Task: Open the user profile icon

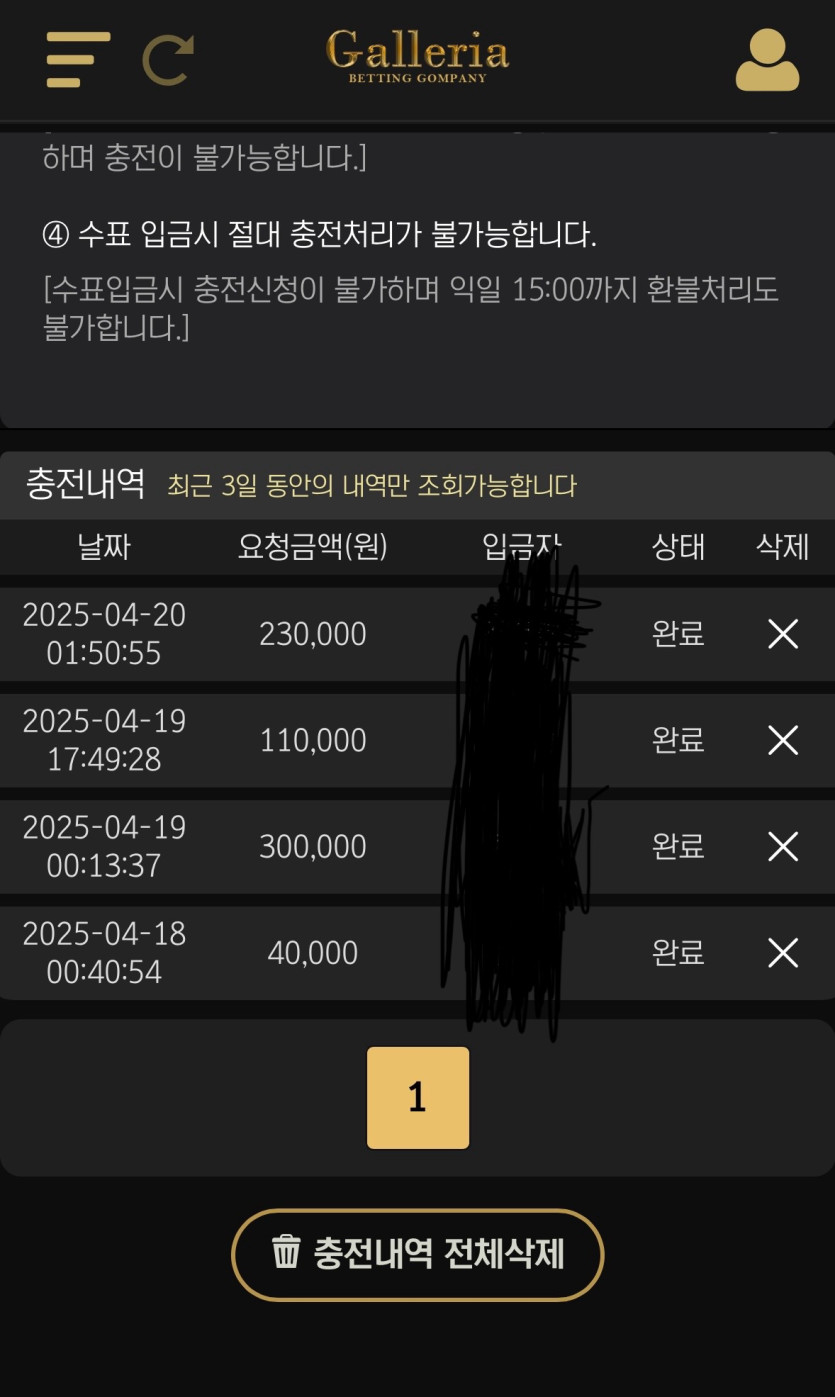Action: pyautogui.click(x=767, y=60)
